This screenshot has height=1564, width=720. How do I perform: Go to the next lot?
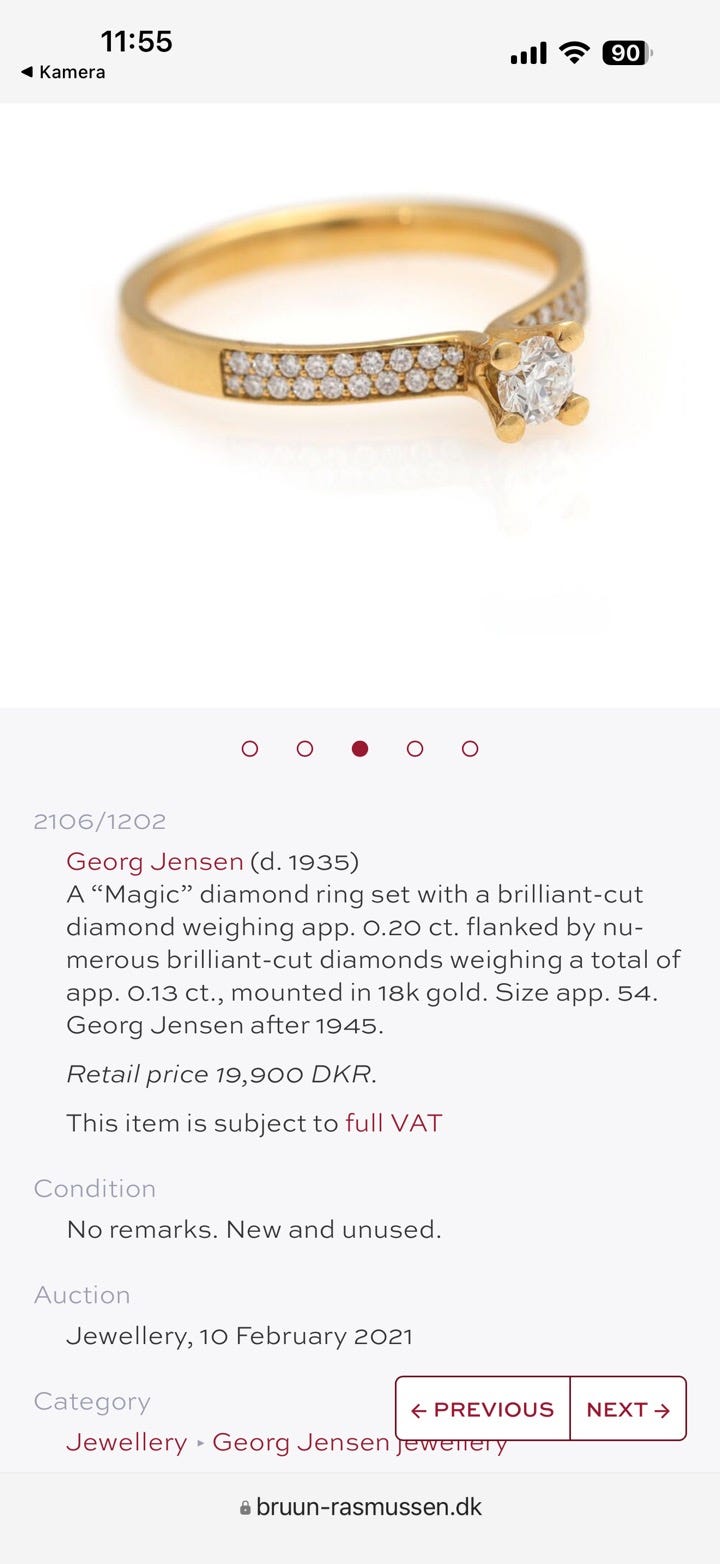point(628,1409)
